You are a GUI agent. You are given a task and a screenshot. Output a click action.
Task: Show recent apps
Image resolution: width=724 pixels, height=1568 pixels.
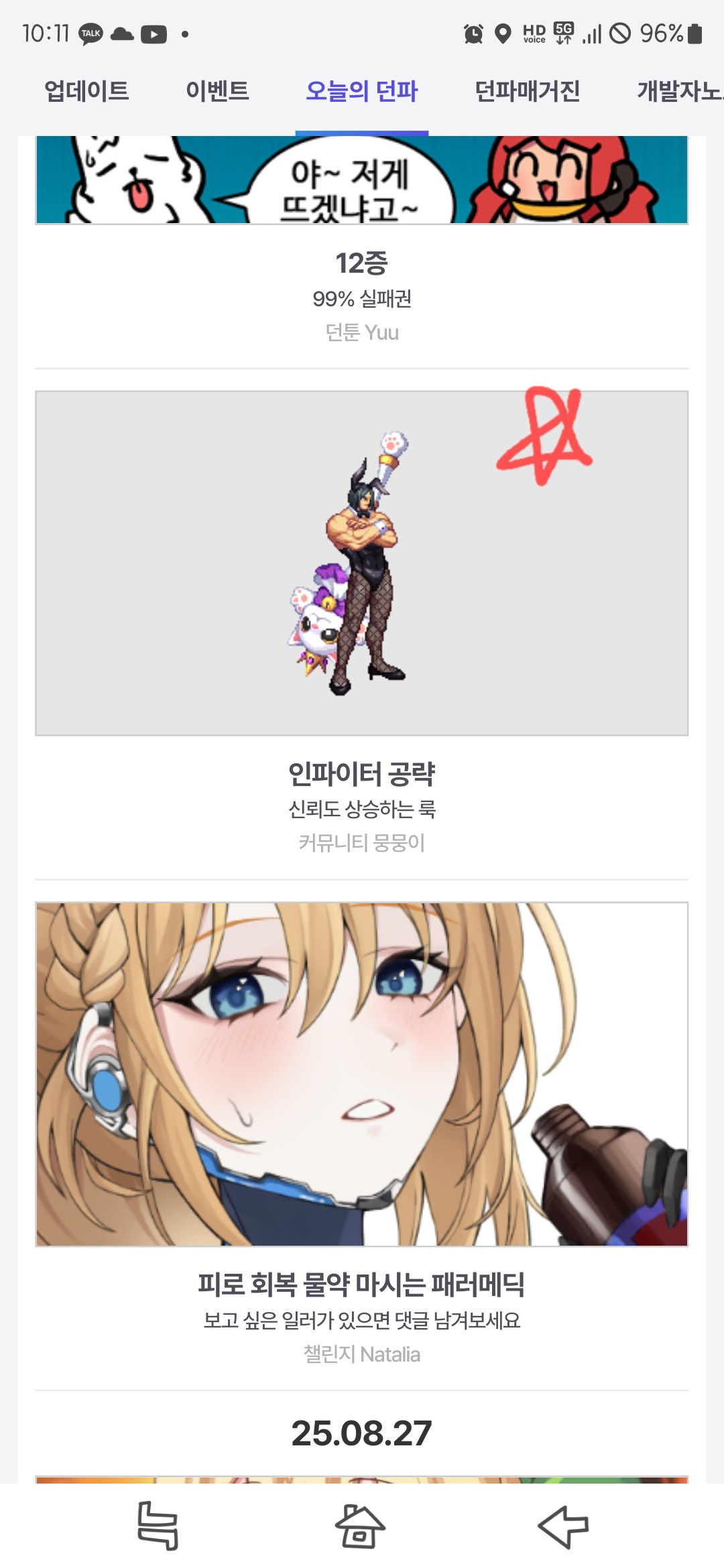[158, 1527]
